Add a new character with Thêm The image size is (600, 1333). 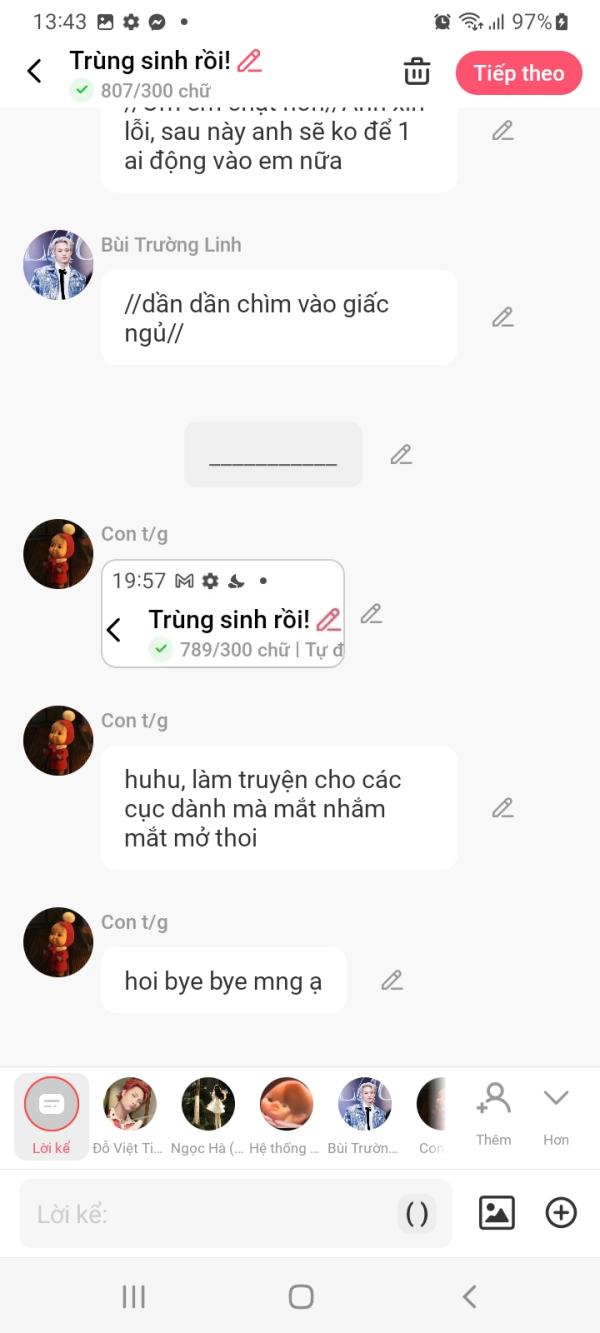click(x=494, y=1114)
